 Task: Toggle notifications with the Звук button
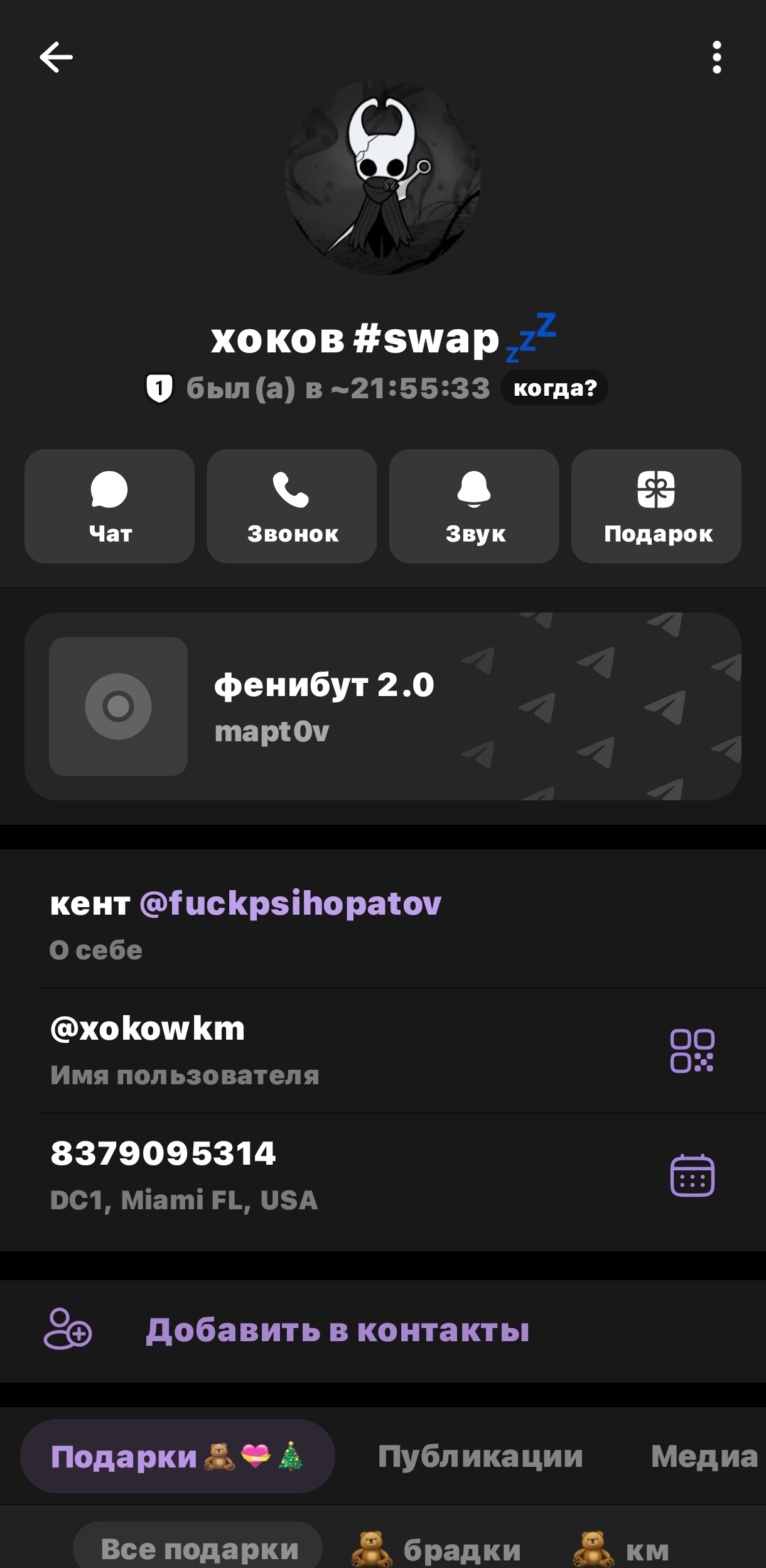tap(474, 506)
